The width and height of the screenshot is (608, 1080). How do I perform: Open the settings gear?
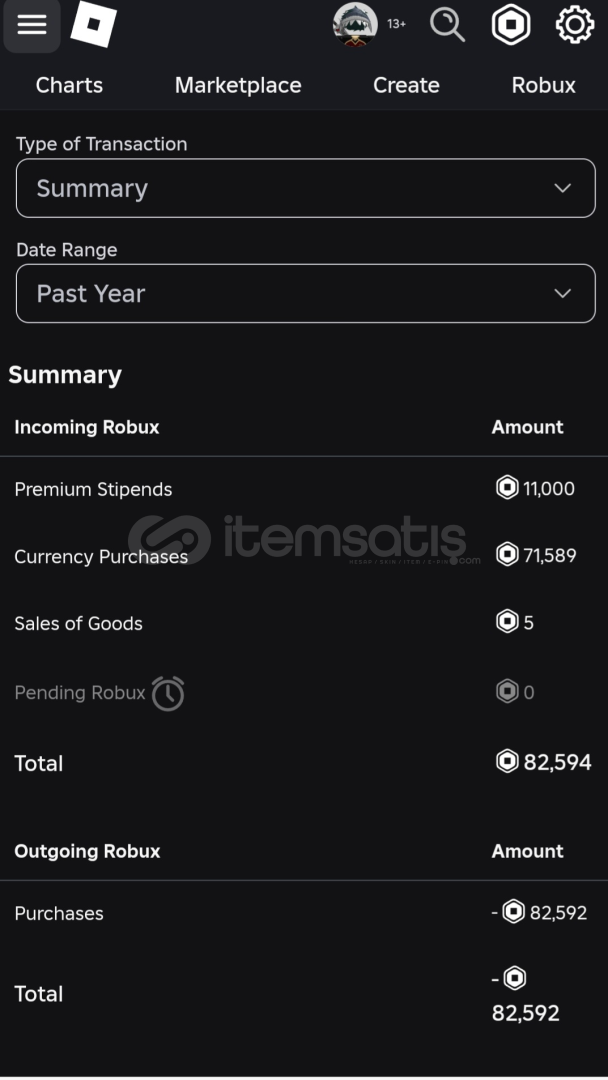(574, 25)
